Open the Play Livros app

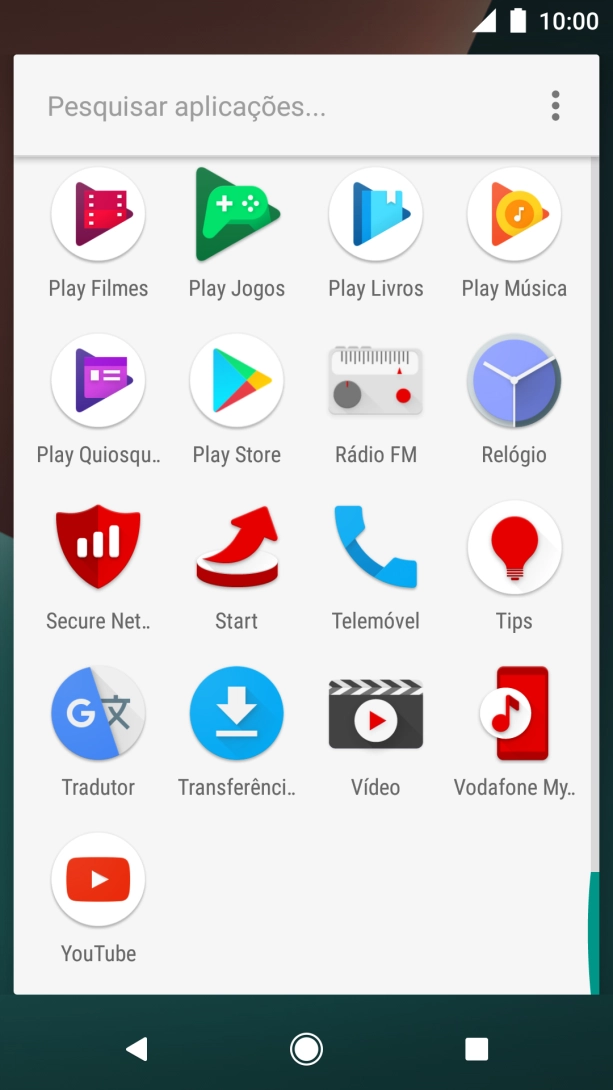[x=375, y=215]
